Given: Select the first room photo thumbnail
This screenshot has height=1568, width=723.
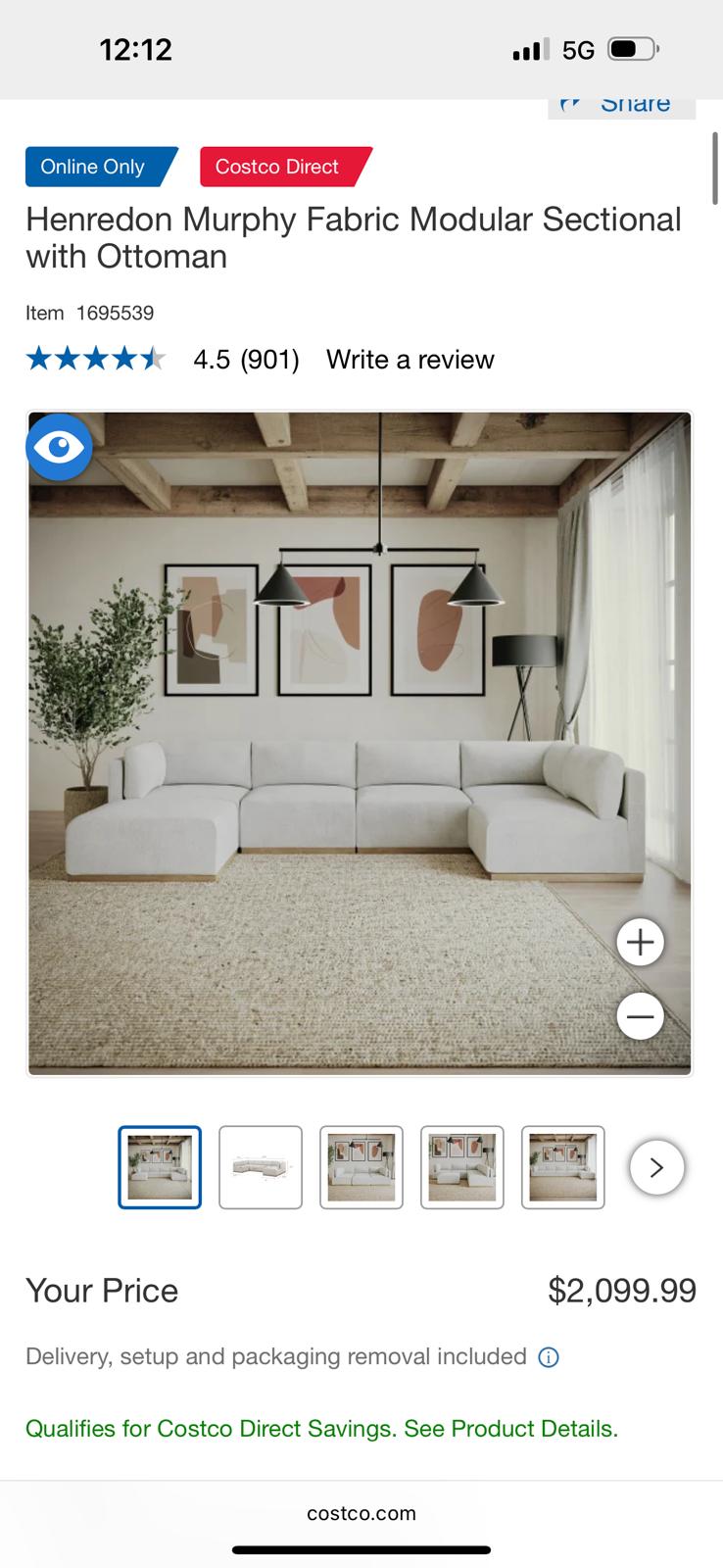Looking at the screenshot, I should point(160,1167).
